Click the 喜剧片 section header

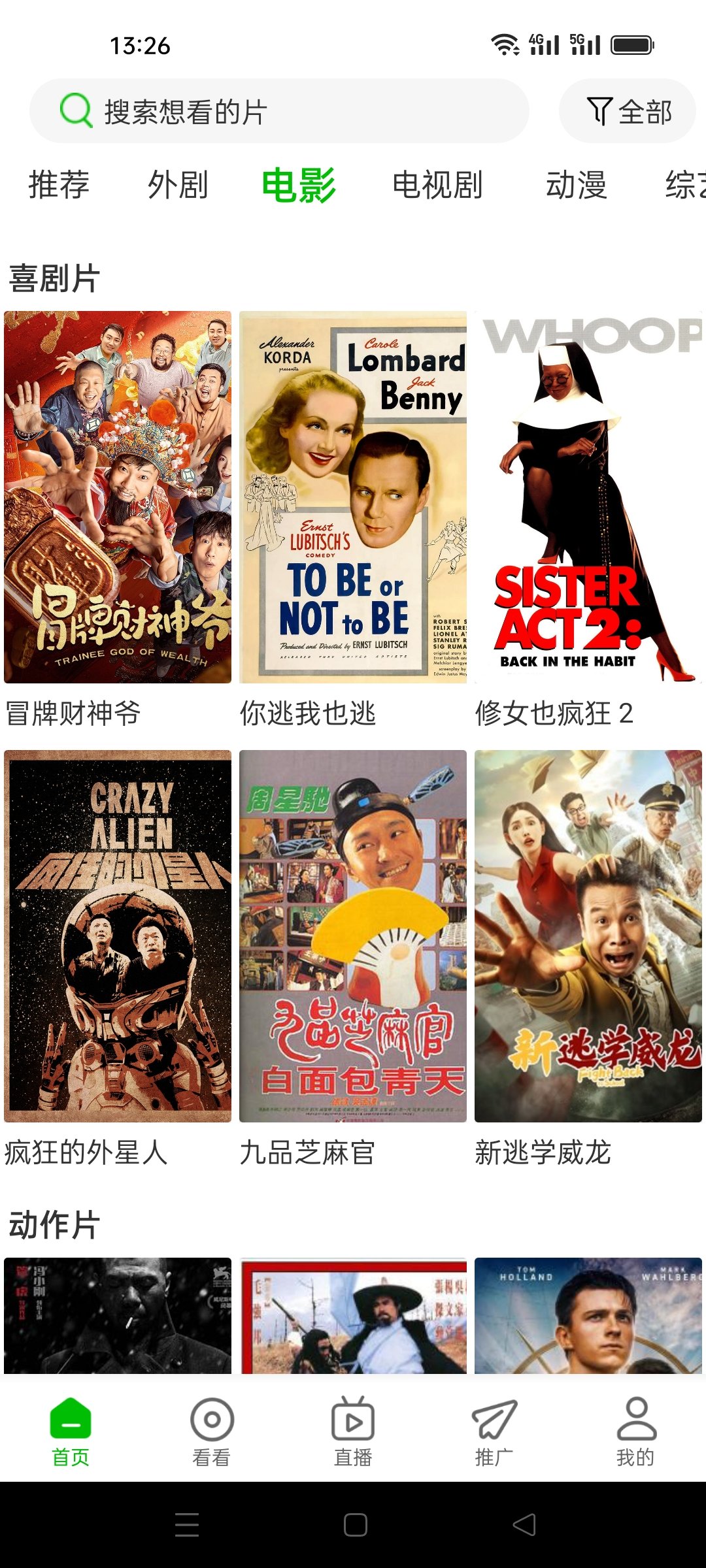point(56,278)
